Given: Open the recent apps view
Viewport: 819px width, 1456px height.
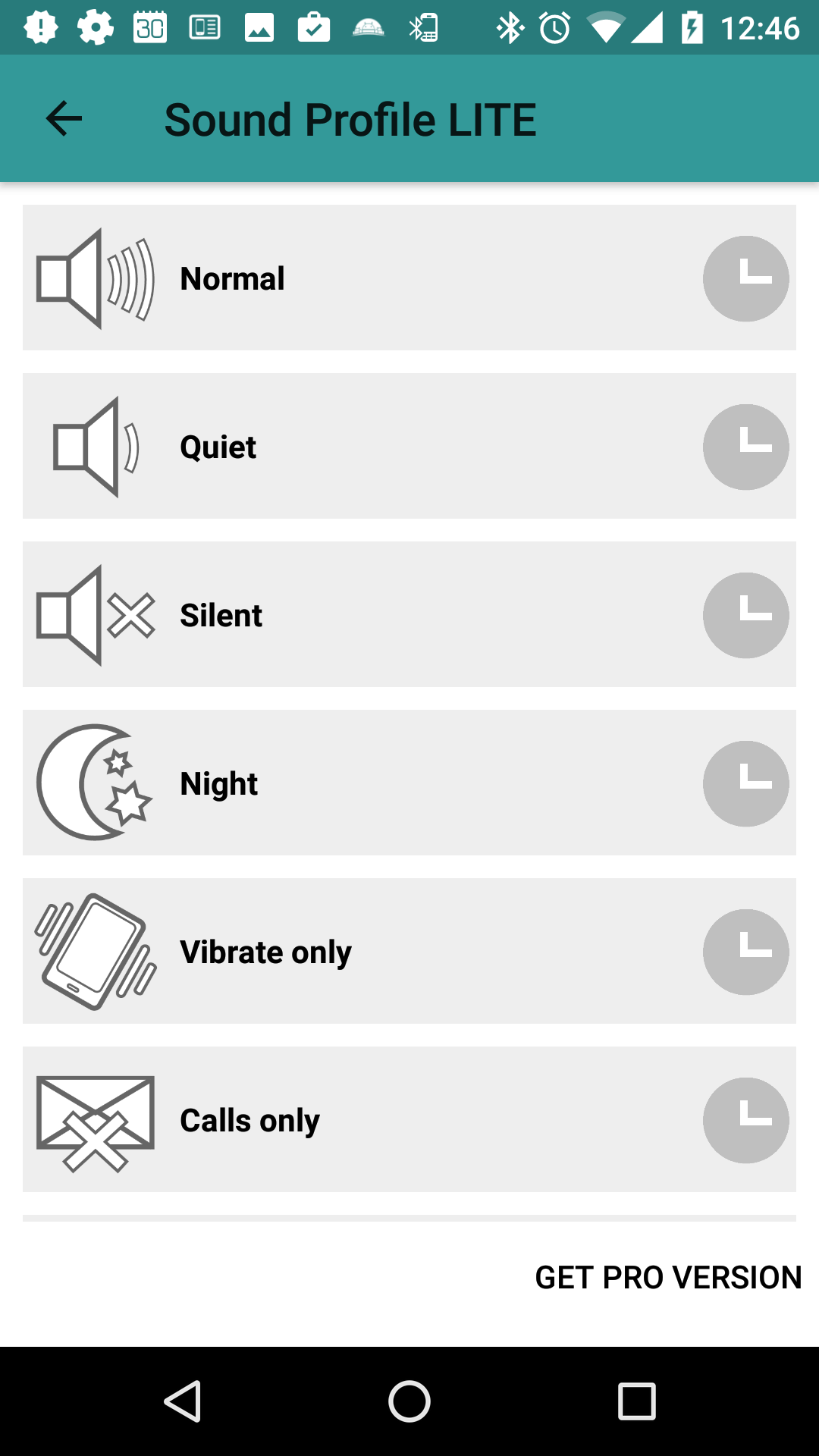Looking at the screenshot, I should point(637,1401).
